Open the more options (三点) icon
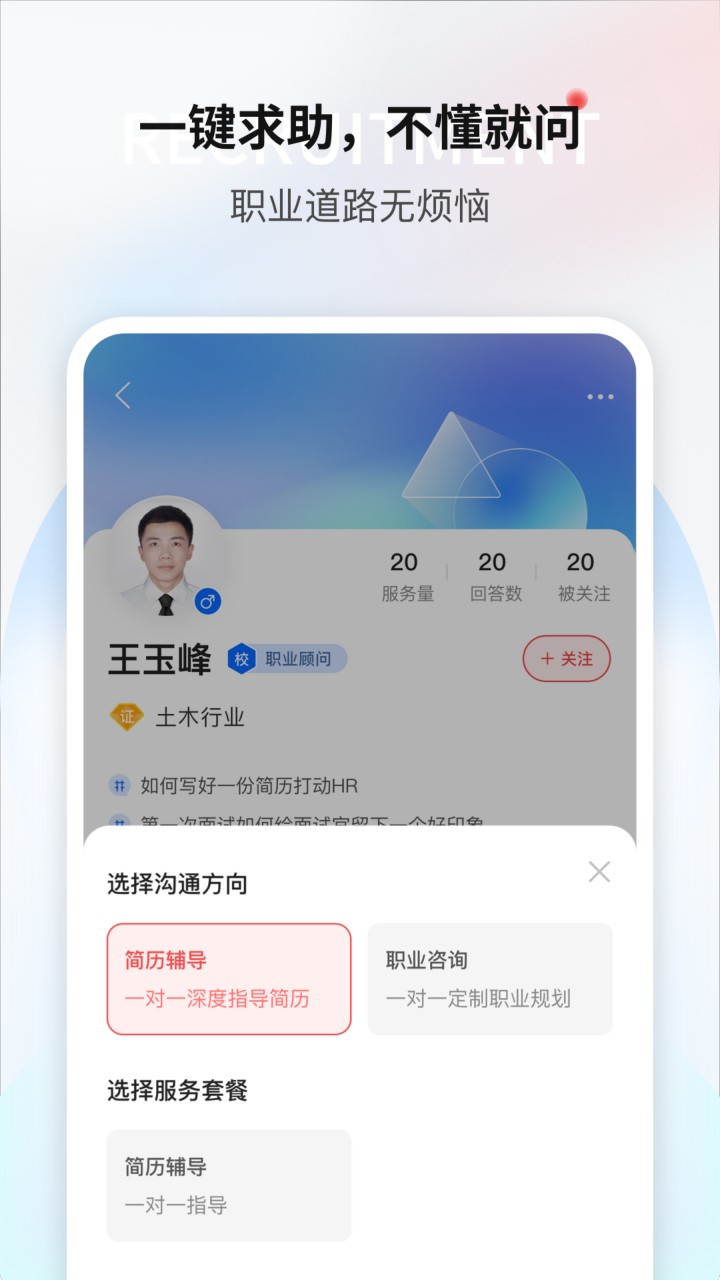Image resolution: width=720 pixels, height=1280 pixels. 600,396
